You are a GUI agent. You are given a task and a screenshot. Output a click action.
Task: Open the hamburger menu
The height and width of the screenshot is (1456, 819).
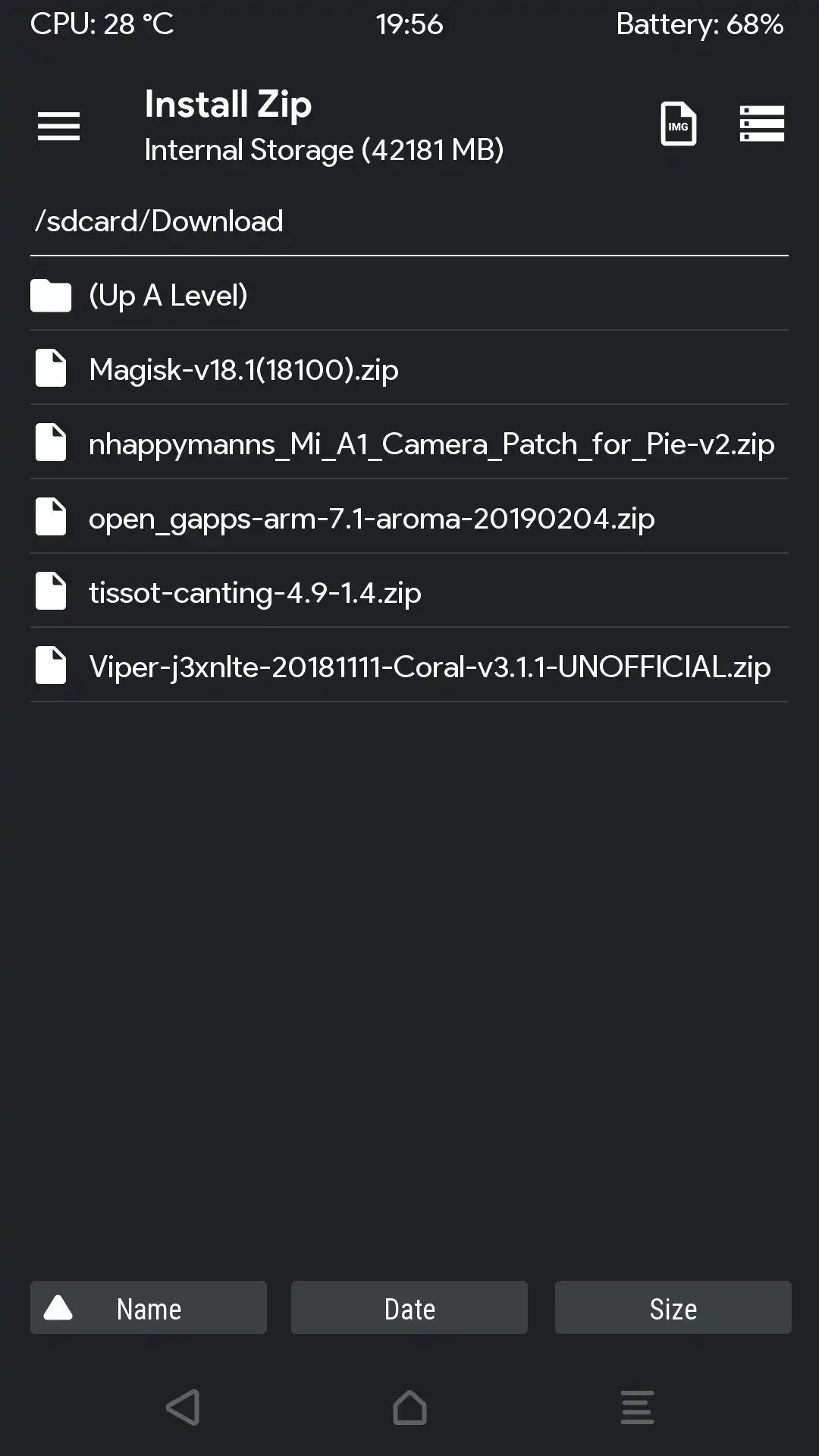point(58,126)
